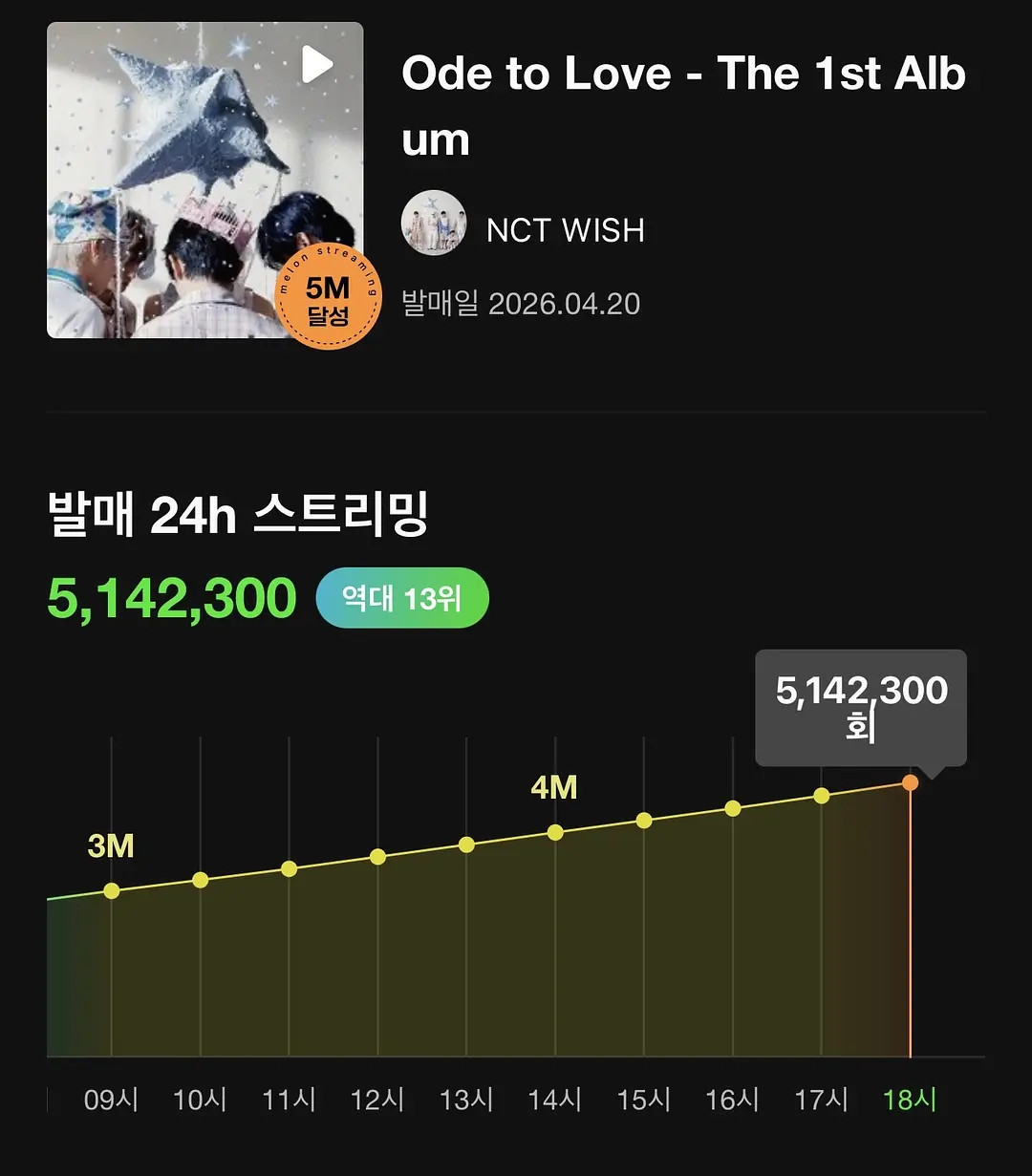Select the 16시 data point
Image resolution: width=1032 pixels, height=1176 pixels.
(733, 808)
